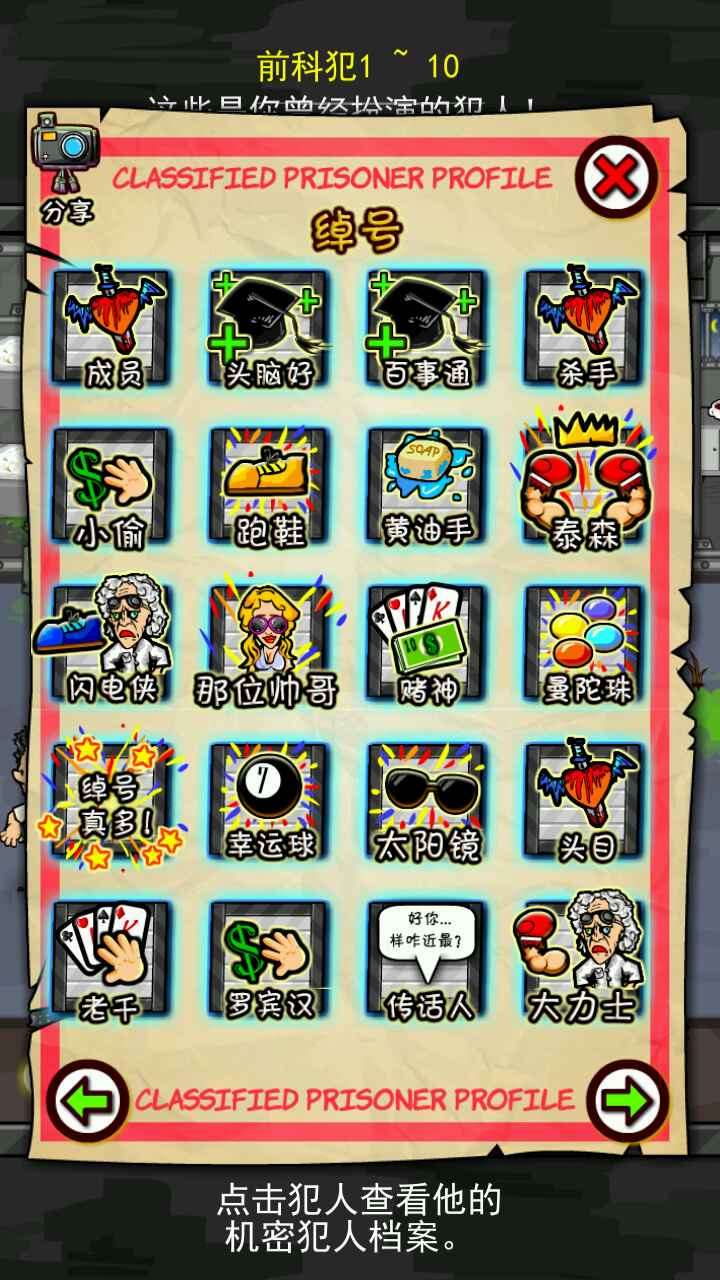The width and height of the screenshot is (720, 1280).
Task: Tap the 太阳镜 sunglasses tile
Action: (426, 801)
